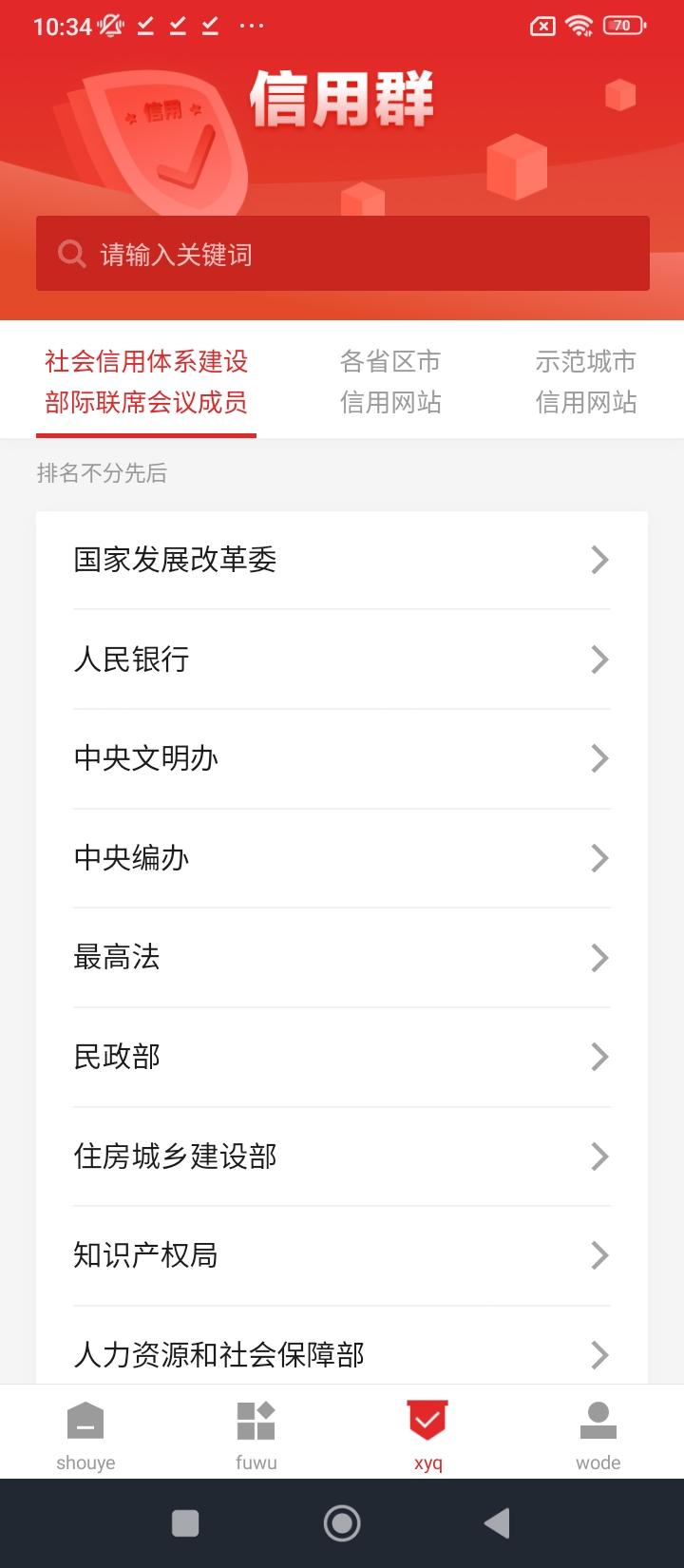Switch to the 各省区市信用网站 tab
The width and height of the screenshot is (684, 1568).
pos(392,382)
